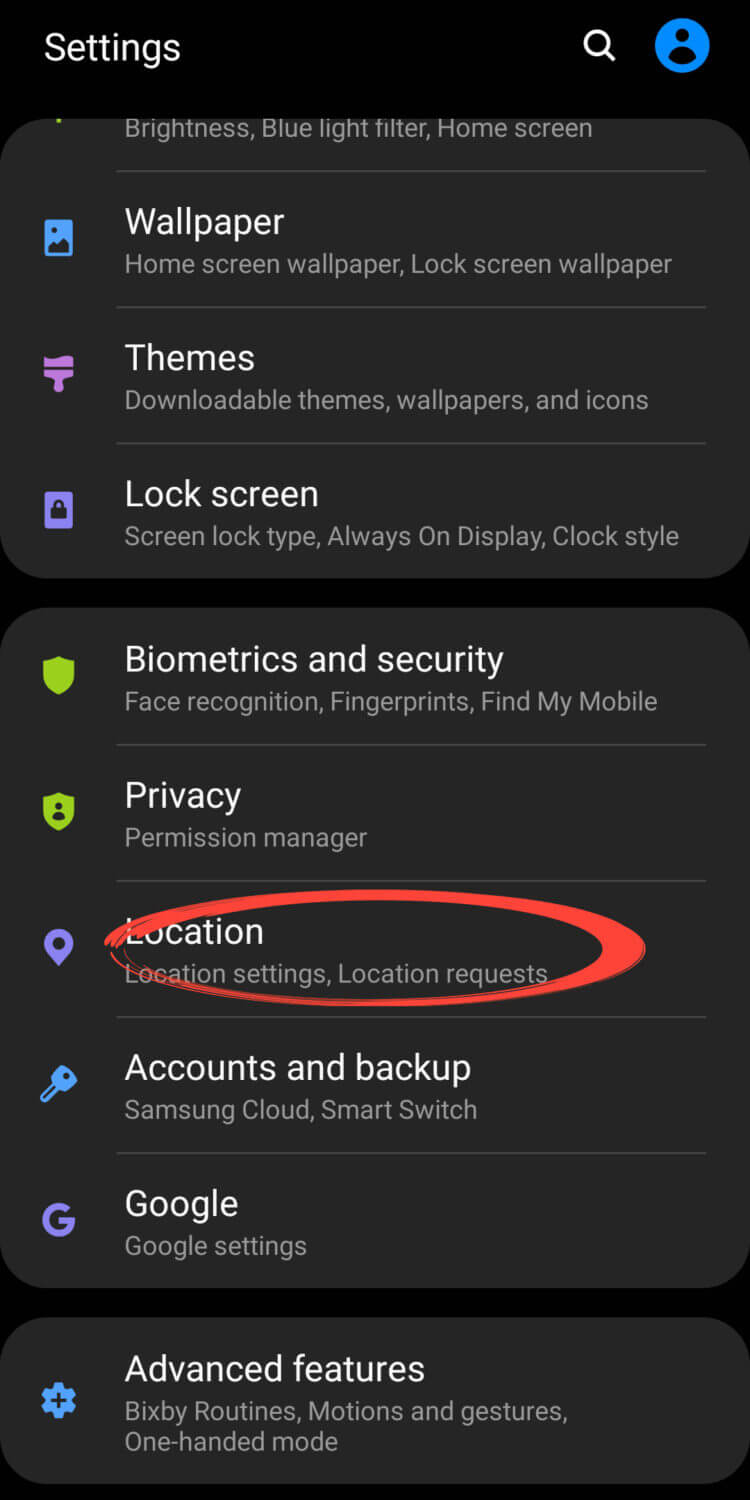Select the Wallpaper settings icon
The height and width of the screenshot is (1500, 750).
coord(59,237)
